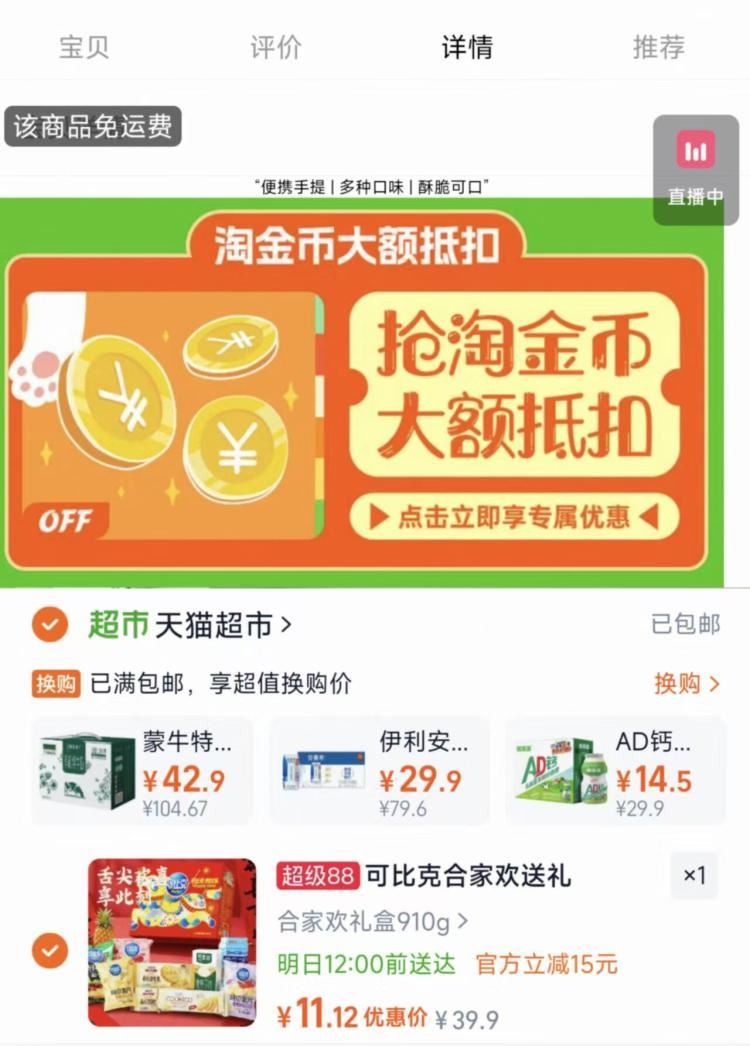750x1046 pixels.
Task: Switch to the 宝贝 tab
Action: [84, 47]
